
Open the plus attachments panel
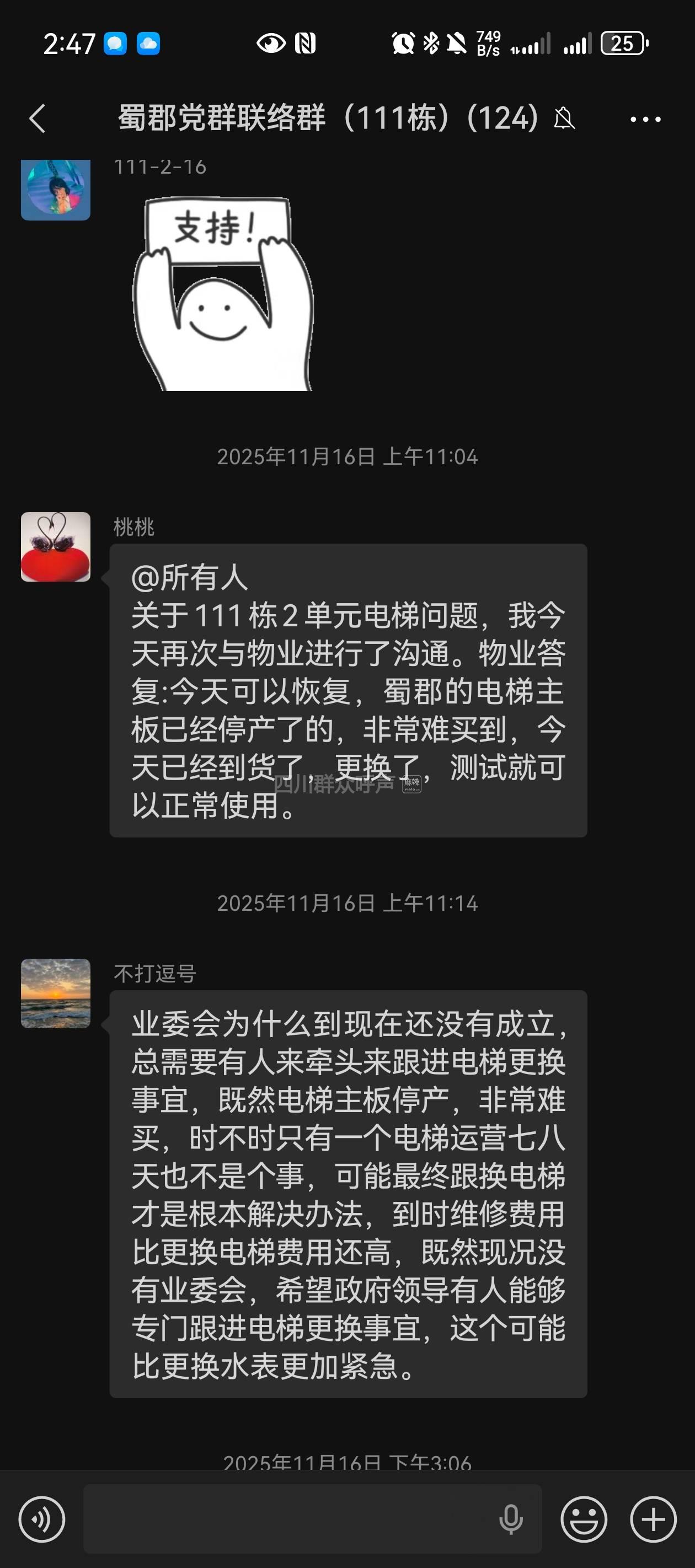point(653,1519)
